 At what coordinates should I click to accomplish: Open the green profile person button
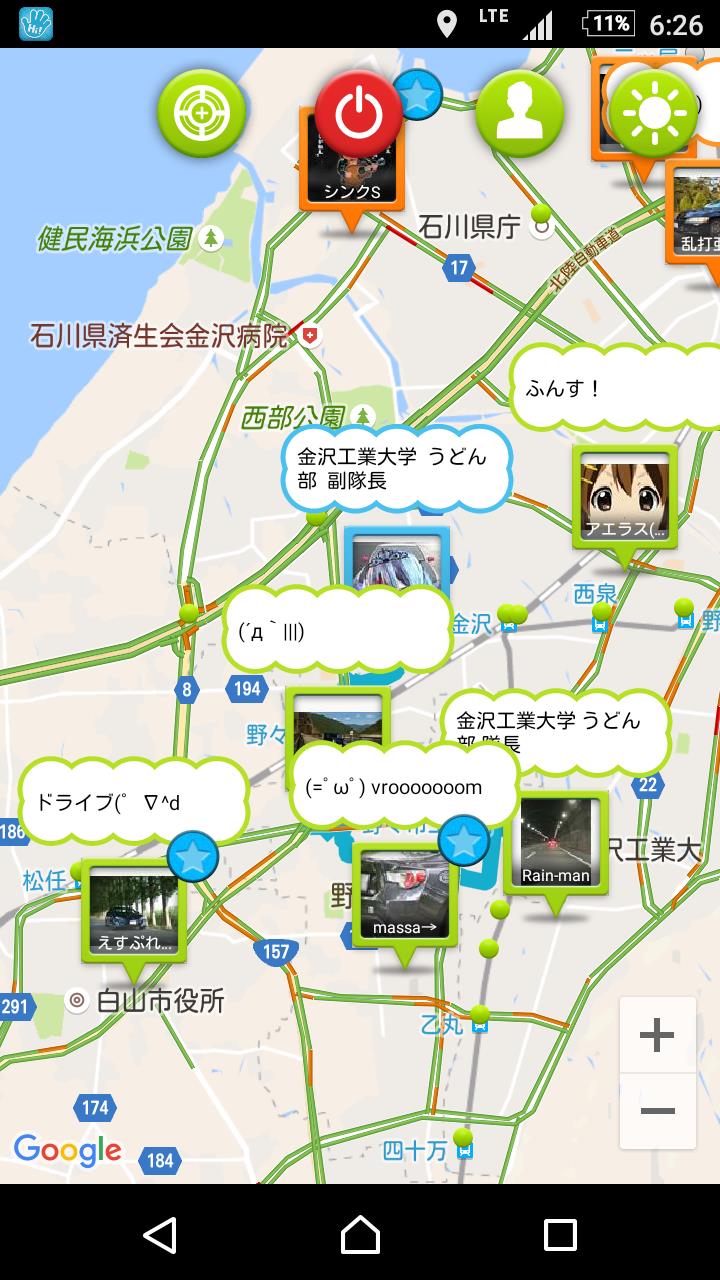coord(519,114)
